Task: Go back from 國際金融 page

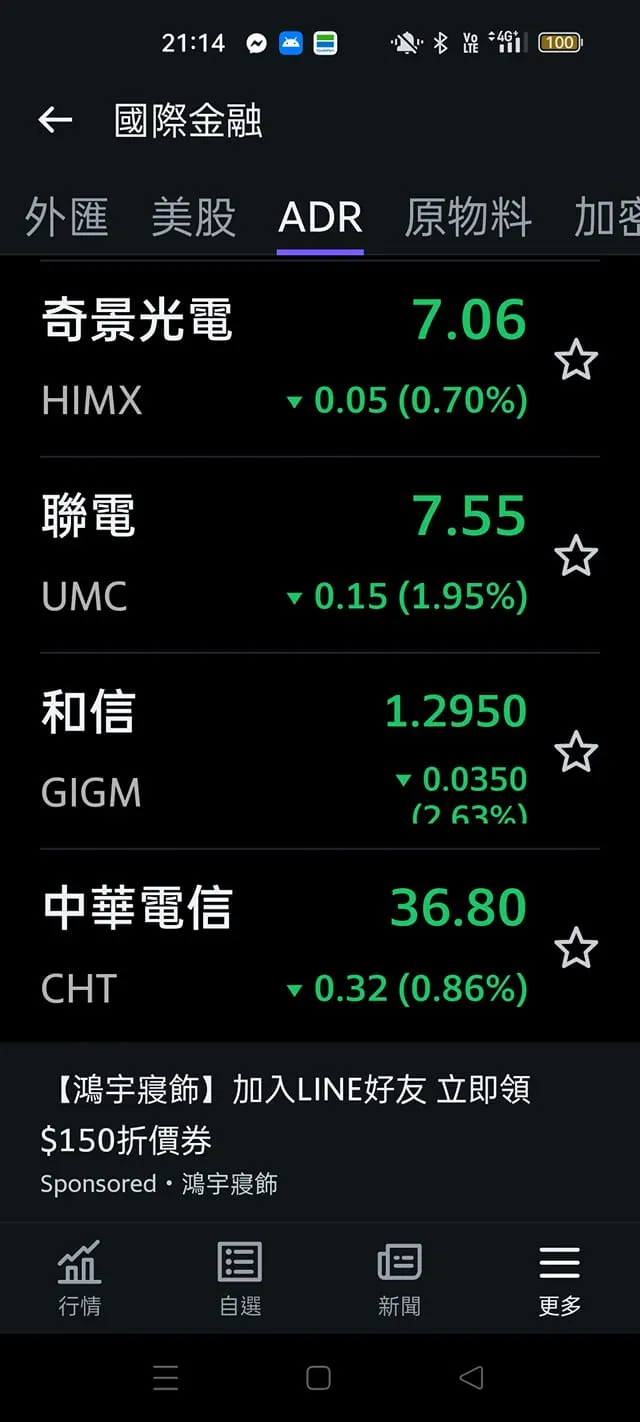Action: (x=55, y=121)
